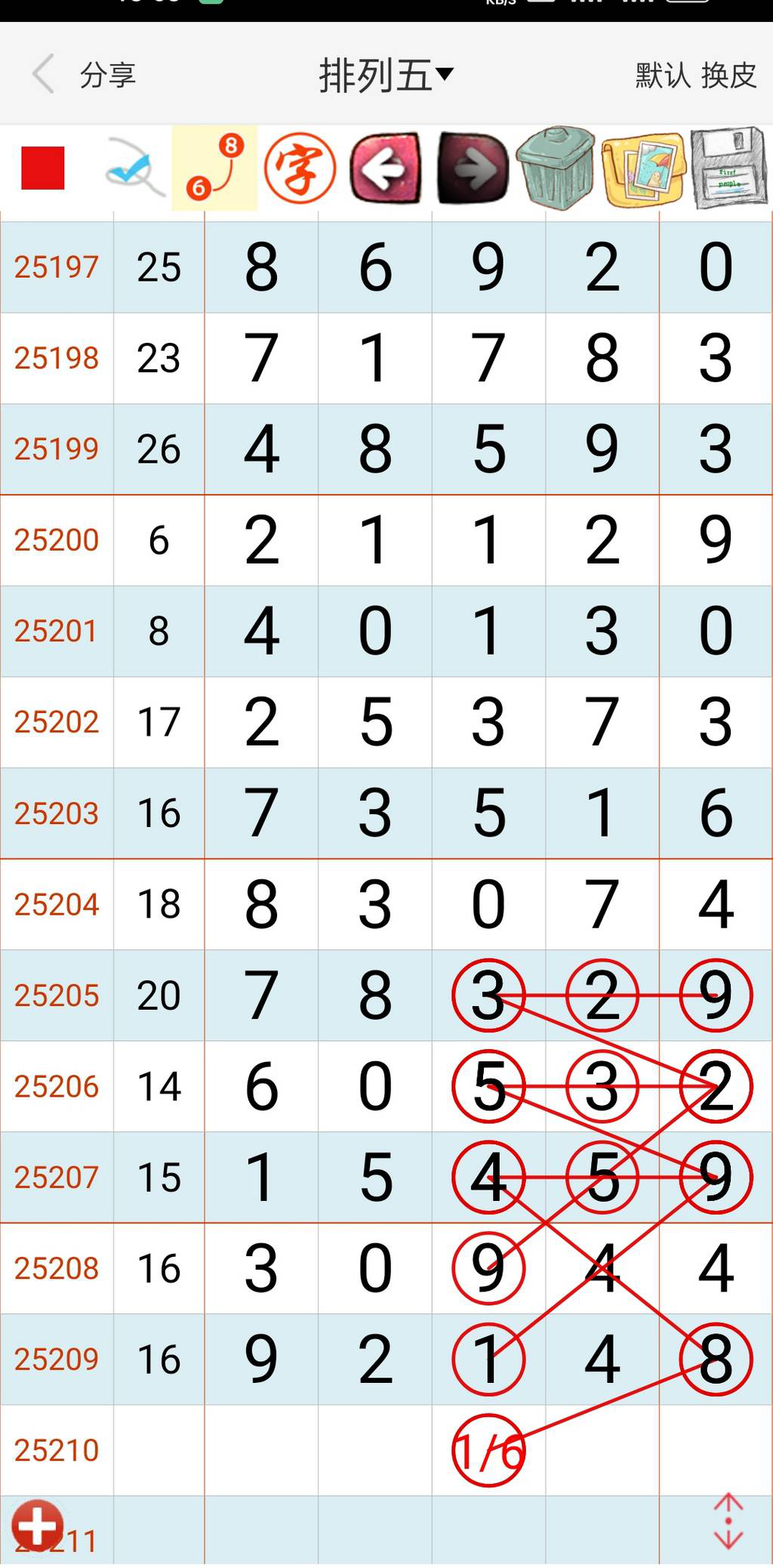Select the 字 text tool
Image resolution: width=773 pixels, height=1568 pixels.
point(300,168)
